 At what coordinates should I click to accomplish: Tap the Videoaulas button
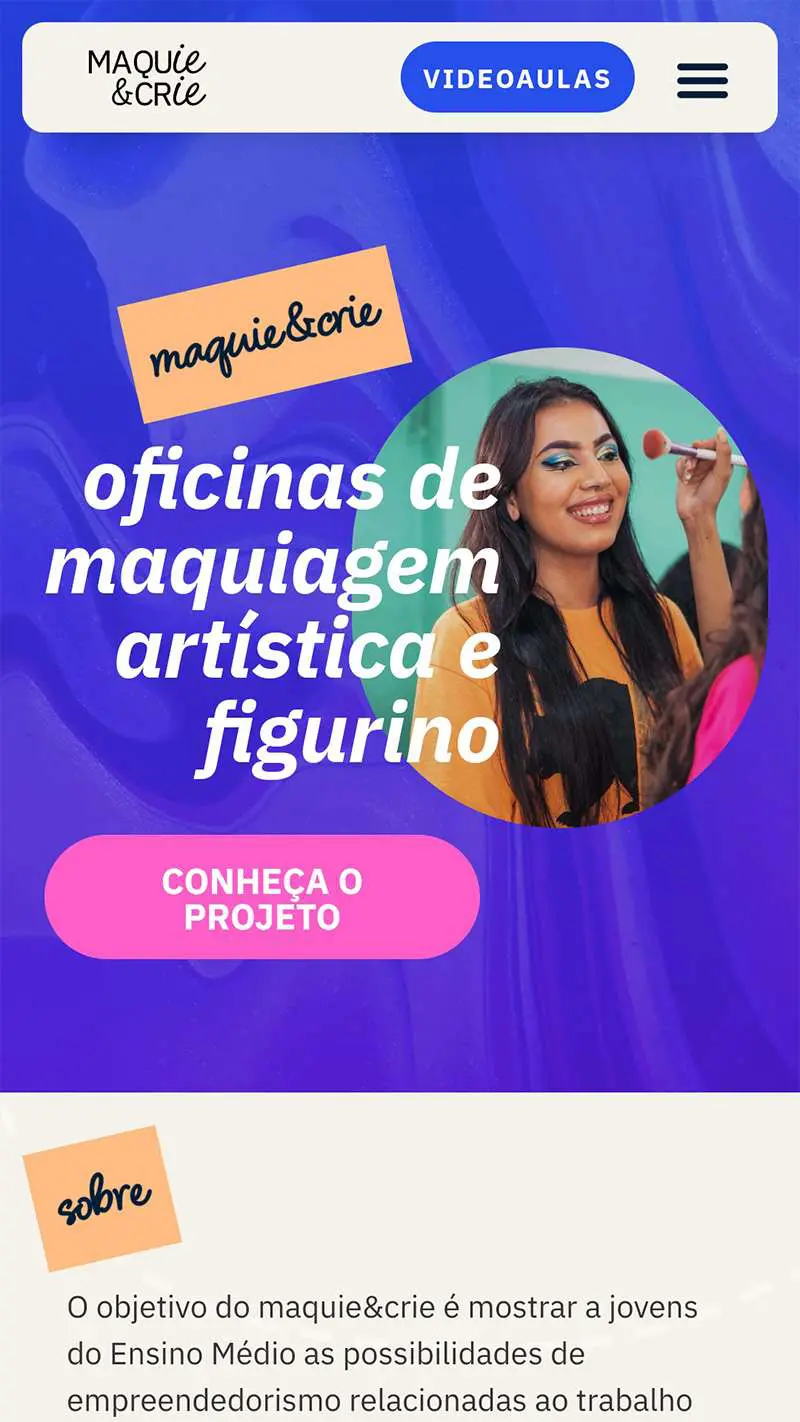click(517, 78)
